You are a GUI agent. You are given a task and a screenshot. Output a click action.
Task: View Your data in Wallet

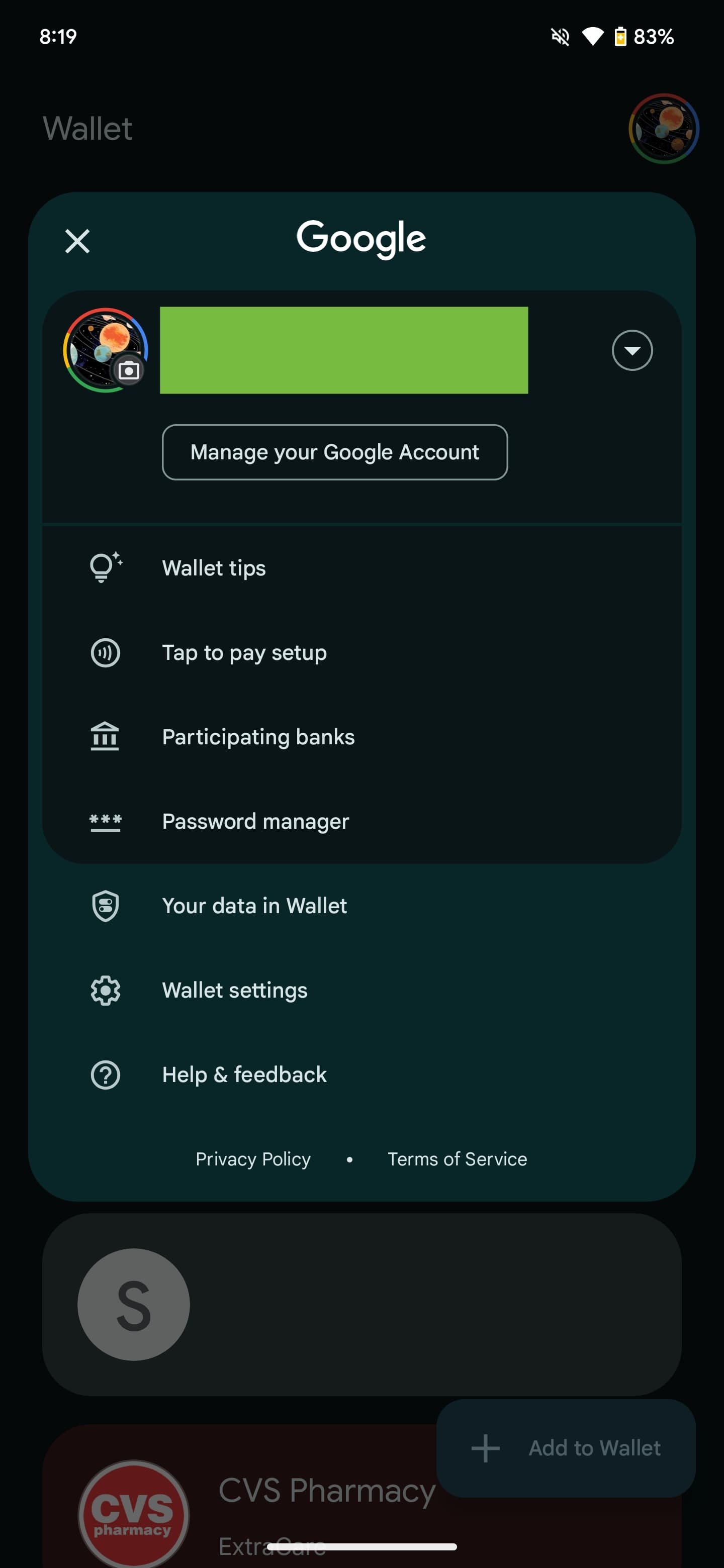[254, 905]
